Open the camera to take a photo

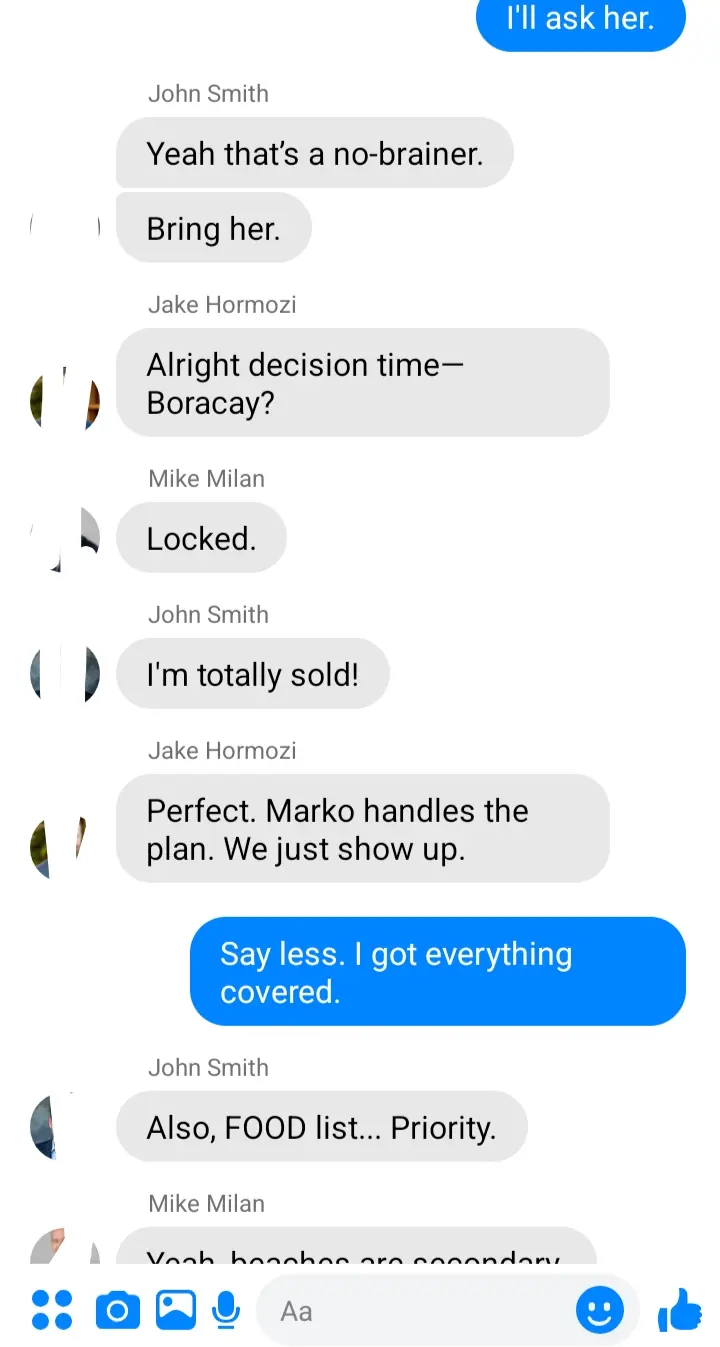pyautogui.click(x=117, y=1310)
